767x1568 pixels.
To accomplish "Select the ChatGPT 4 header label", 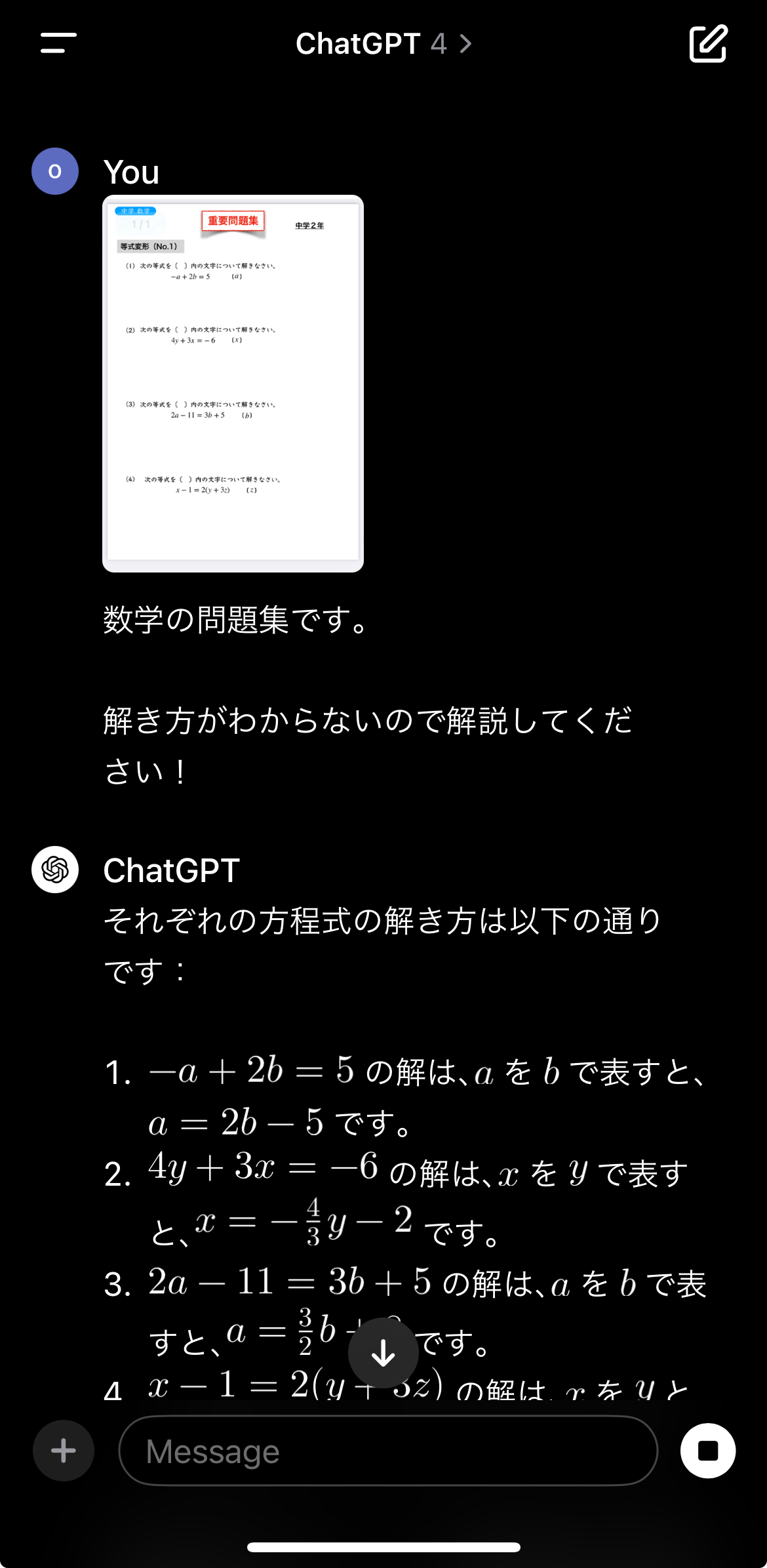I will tap(358, 43).
